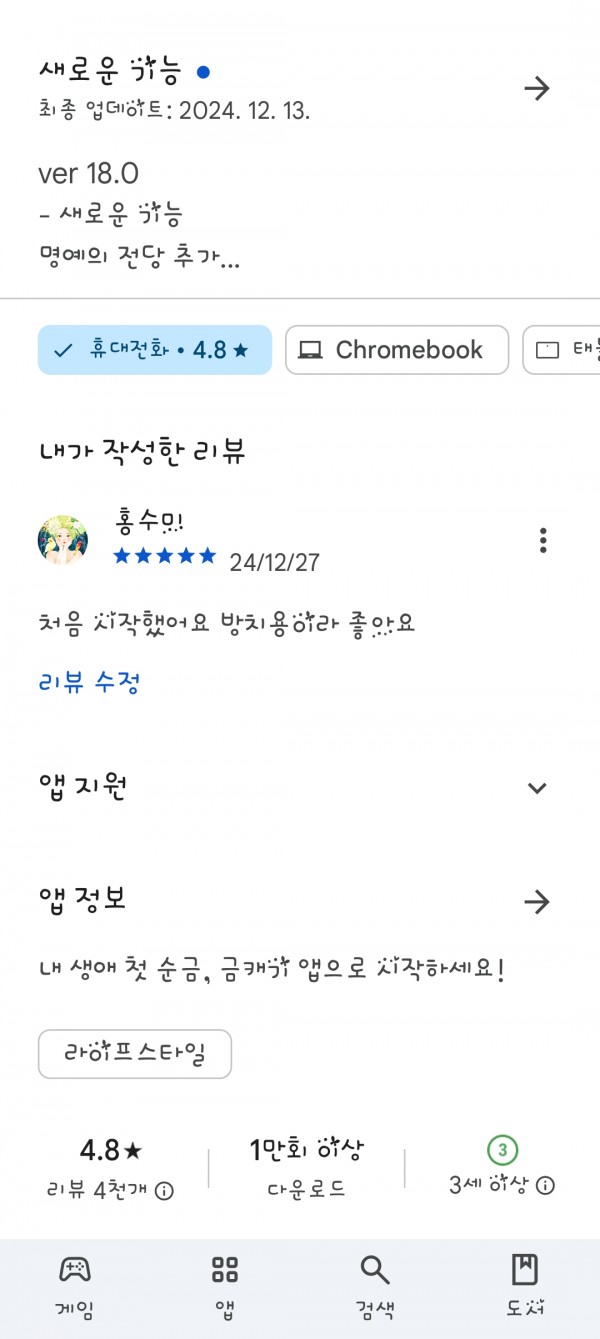600x1339 pixels.
Task: Open 앱 정보 details arrow
Action: 537,902
